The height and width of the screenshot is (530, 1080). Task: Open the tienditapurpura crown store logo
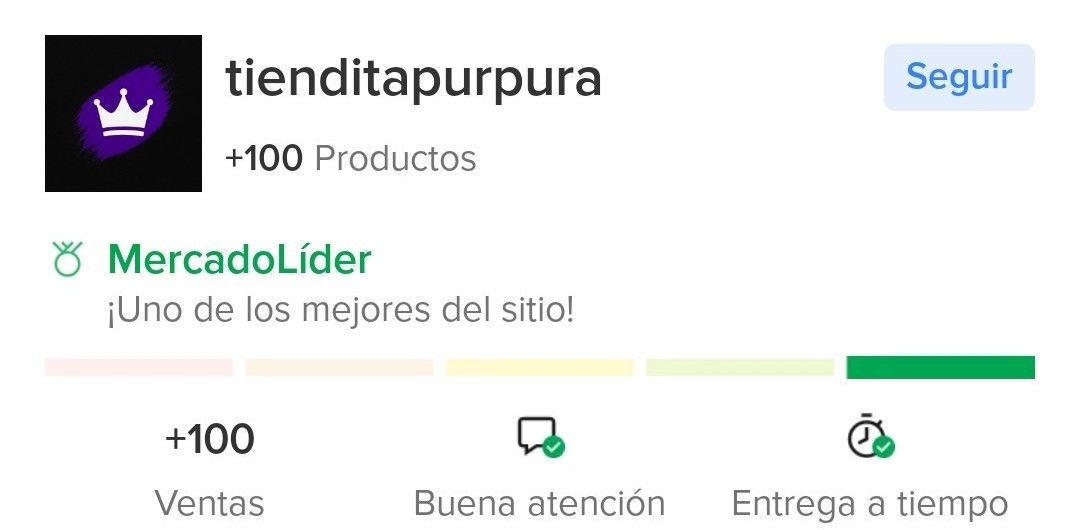123,113
